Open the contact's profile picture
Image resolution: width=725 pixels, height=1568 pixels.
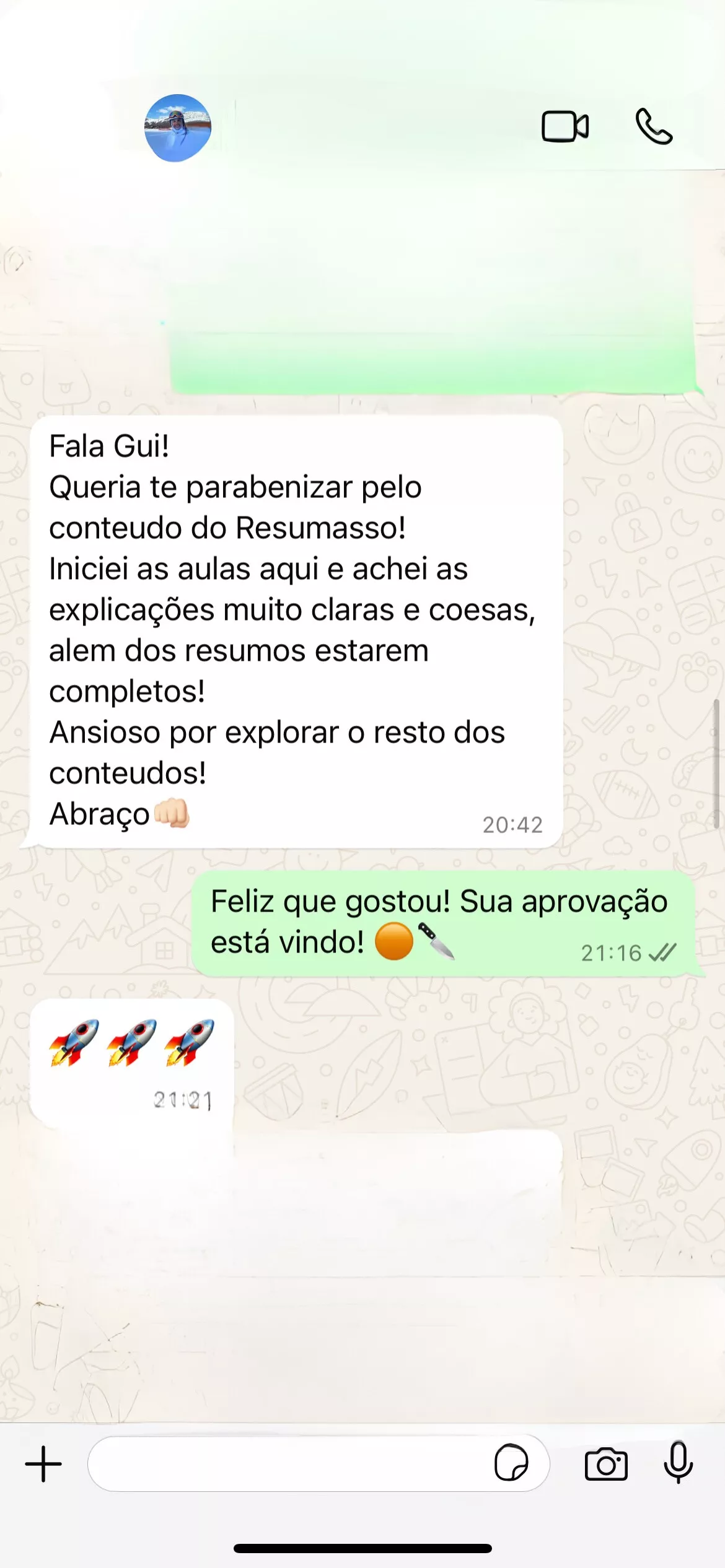coord(178,128)
